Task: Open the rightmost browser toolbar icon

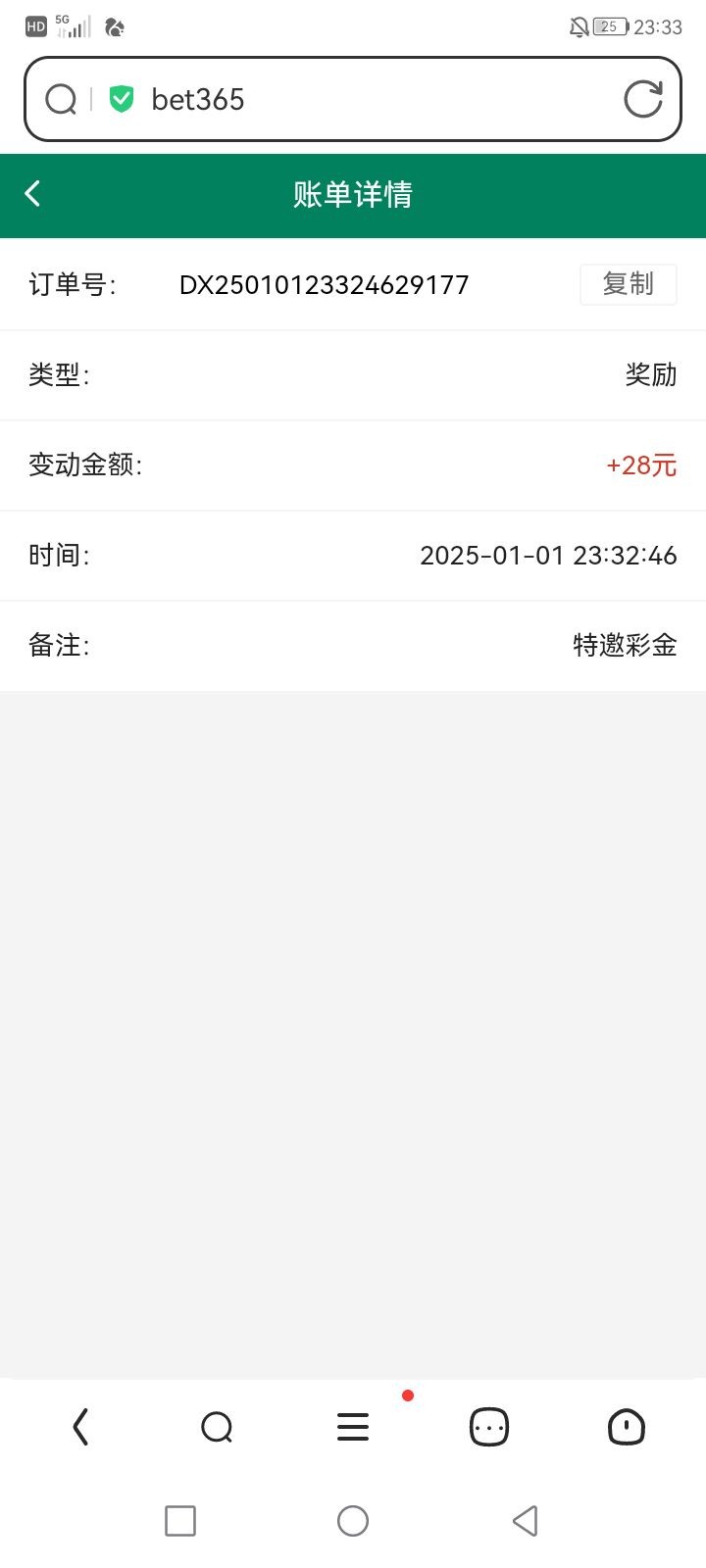Action: [626, 1427]
